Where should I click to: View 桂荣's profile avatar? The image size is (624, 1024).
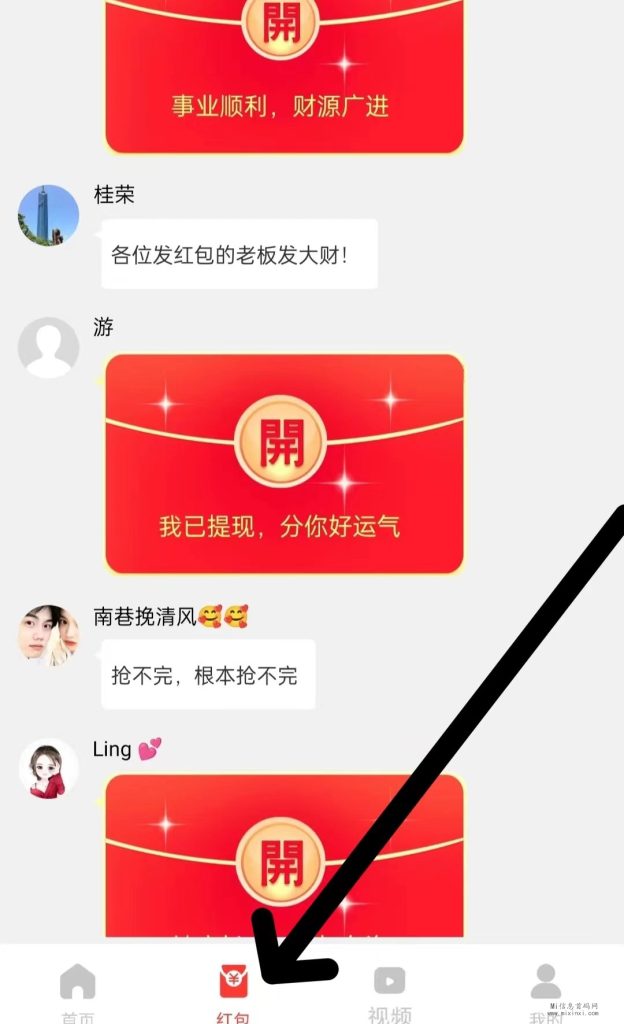pos(48,215)
